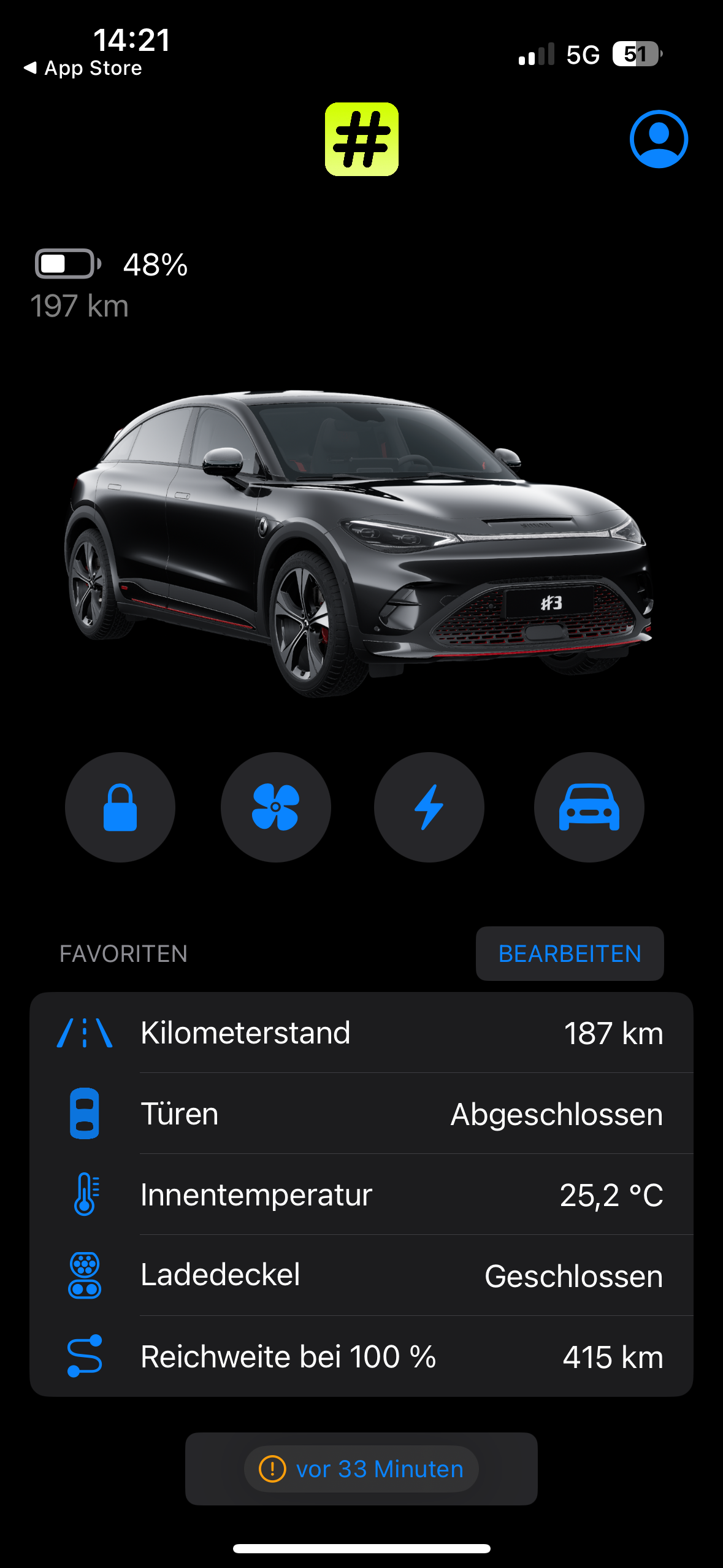Tap the 'vor 33 Minuten' status
Viewport: 723px width, 1568px height.
coord(362,1469)
